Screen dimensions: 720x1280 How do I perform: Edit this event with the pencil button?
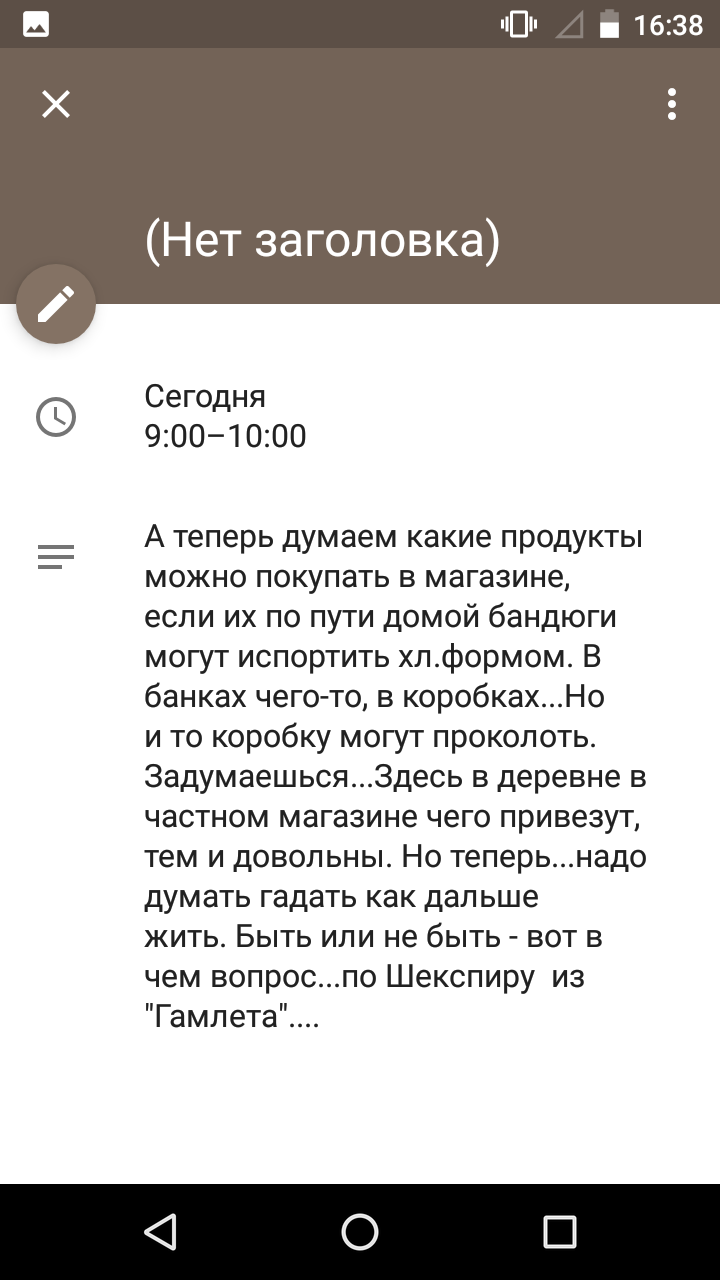(56, 304)
